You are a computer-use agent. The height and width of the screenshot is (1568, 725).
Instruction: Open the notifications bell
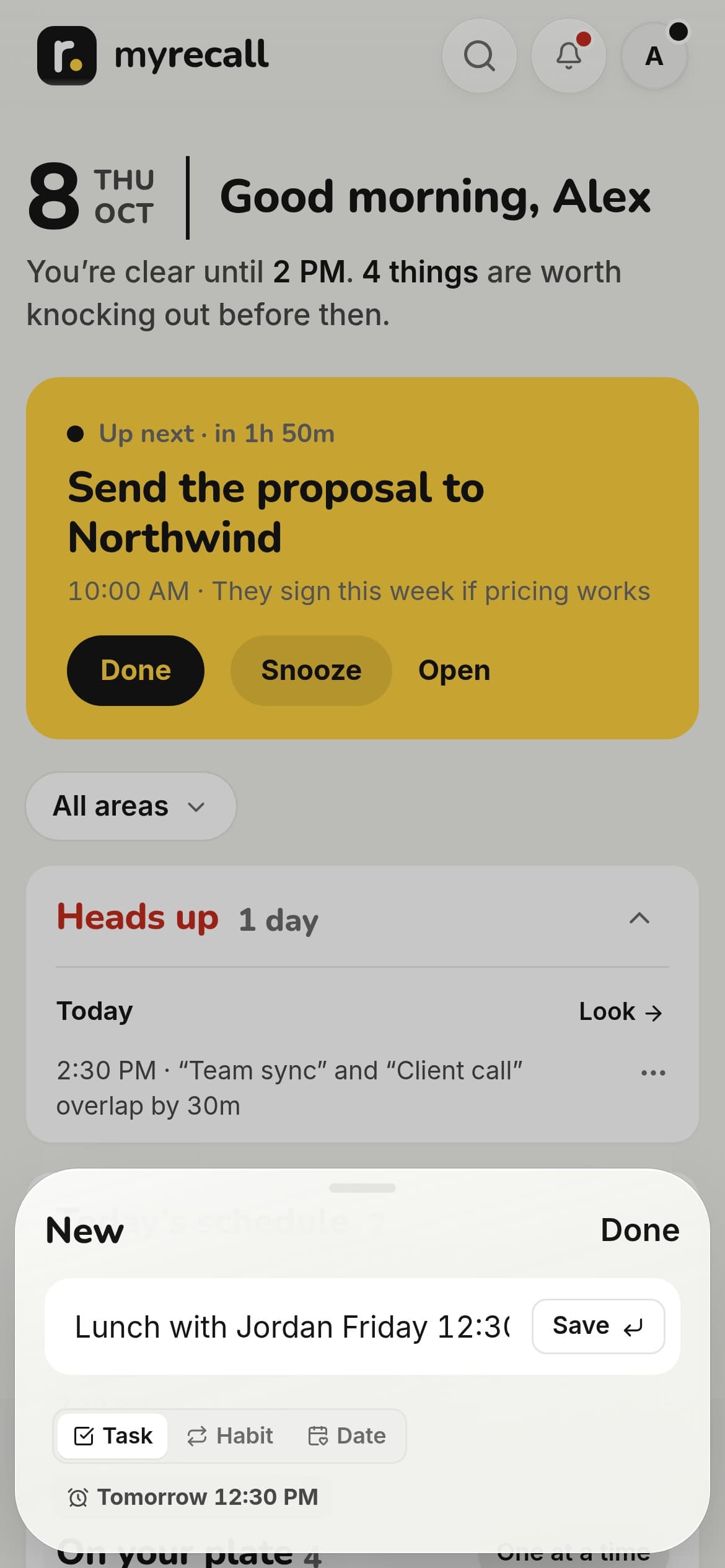pos(568,56)
